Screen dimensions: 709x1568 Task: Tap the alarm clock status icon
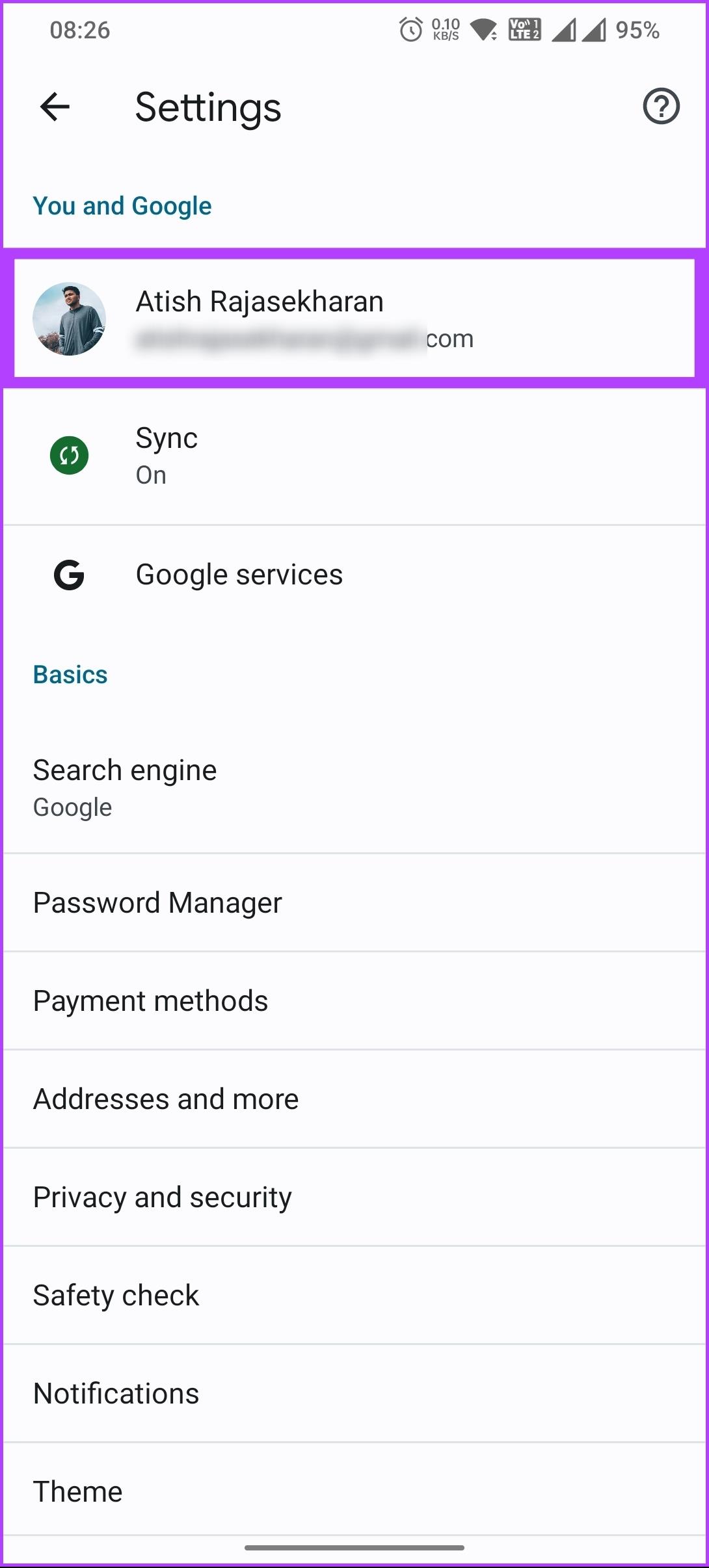(x=410, y=29)
